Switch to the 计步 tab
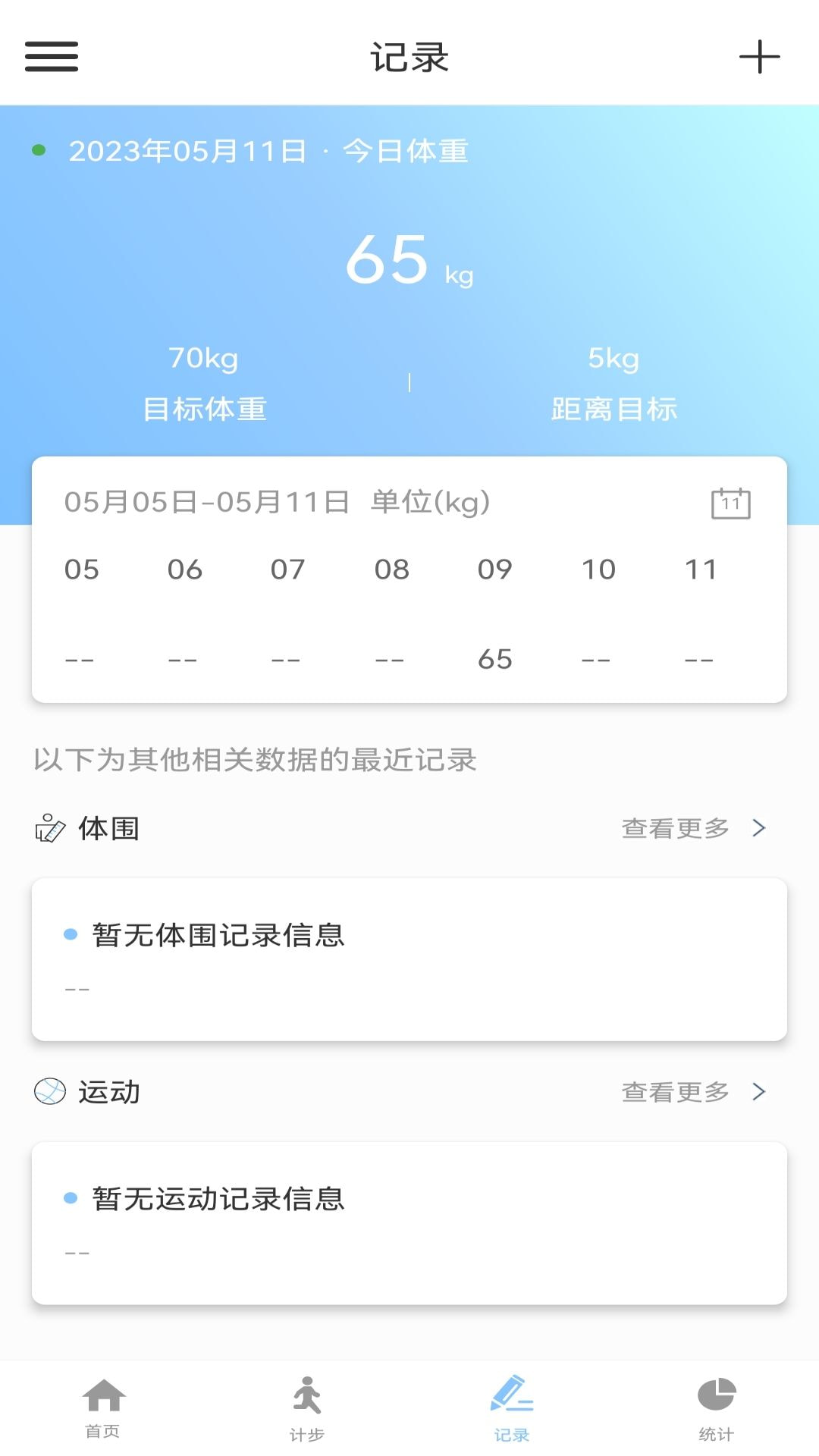 point(307,1408)
